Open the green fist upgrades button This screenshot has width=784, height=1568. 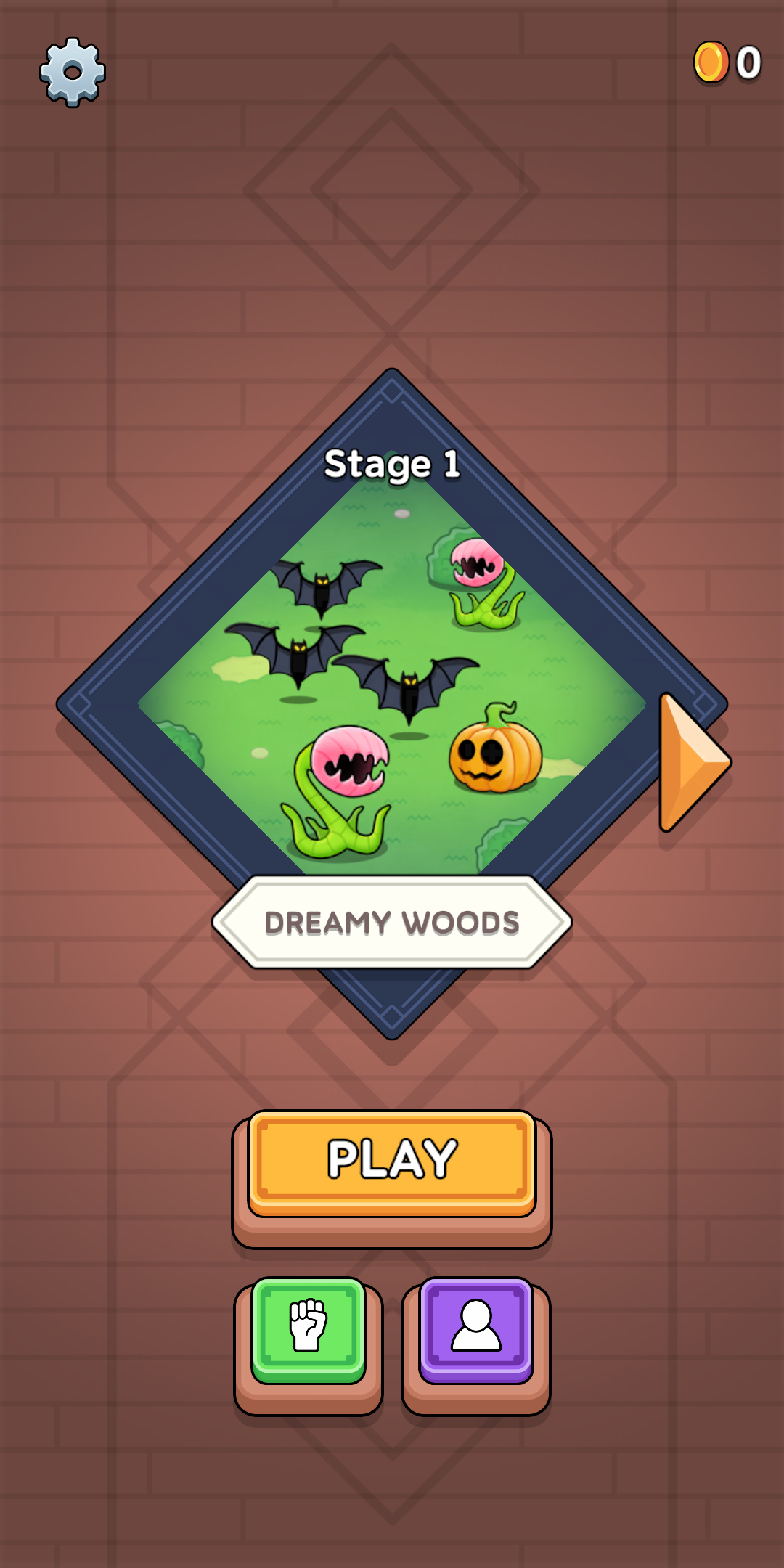click(x=309, y=1330)
